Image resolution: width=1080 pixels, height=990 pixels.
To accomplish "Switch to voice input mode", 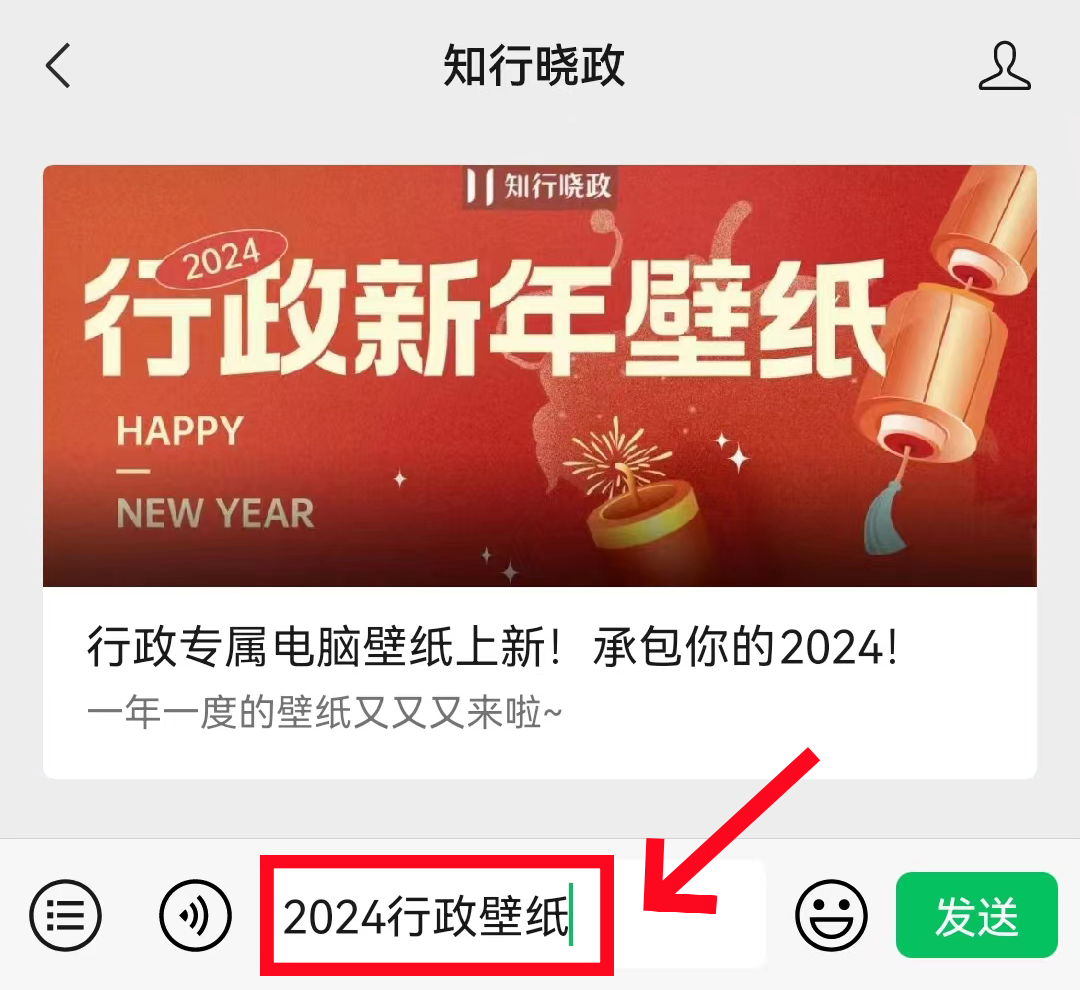I will tap(195, 915).
